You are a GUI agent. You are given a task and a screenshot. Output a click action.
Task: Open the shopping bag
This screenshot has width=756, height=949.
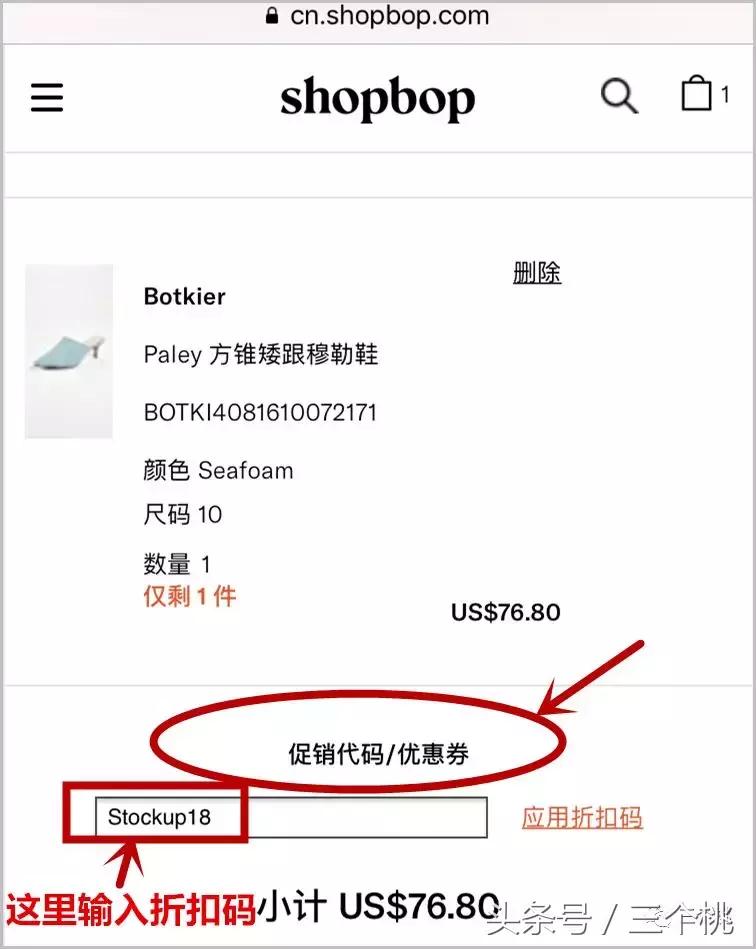click(697, 94)
